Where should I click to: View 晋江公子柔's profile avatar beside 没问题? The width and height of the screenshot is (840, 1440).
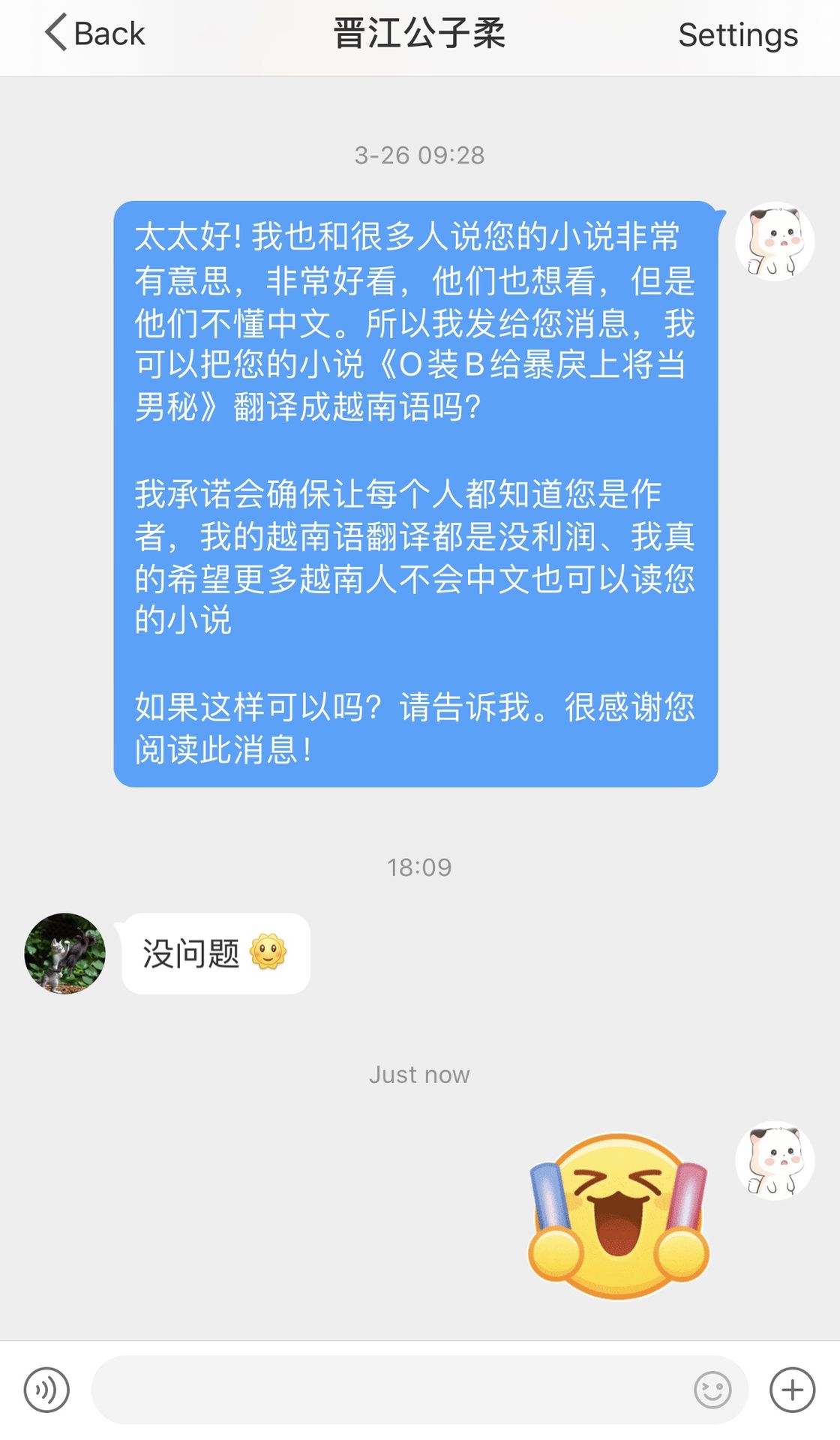[x=65, y=953]
